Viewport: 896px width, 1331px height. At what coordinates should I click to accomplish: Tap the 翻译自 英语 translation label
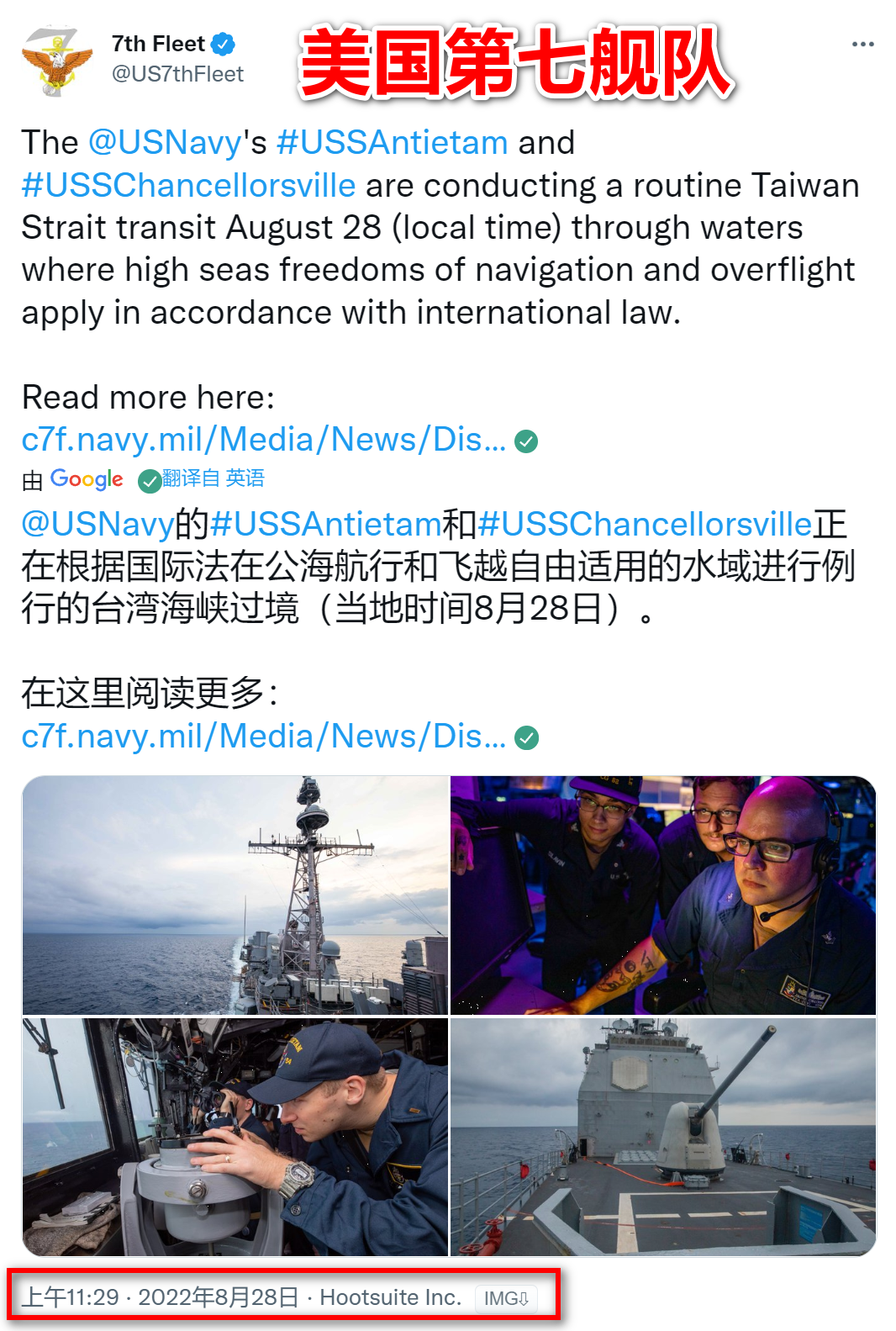pos(213,478)
